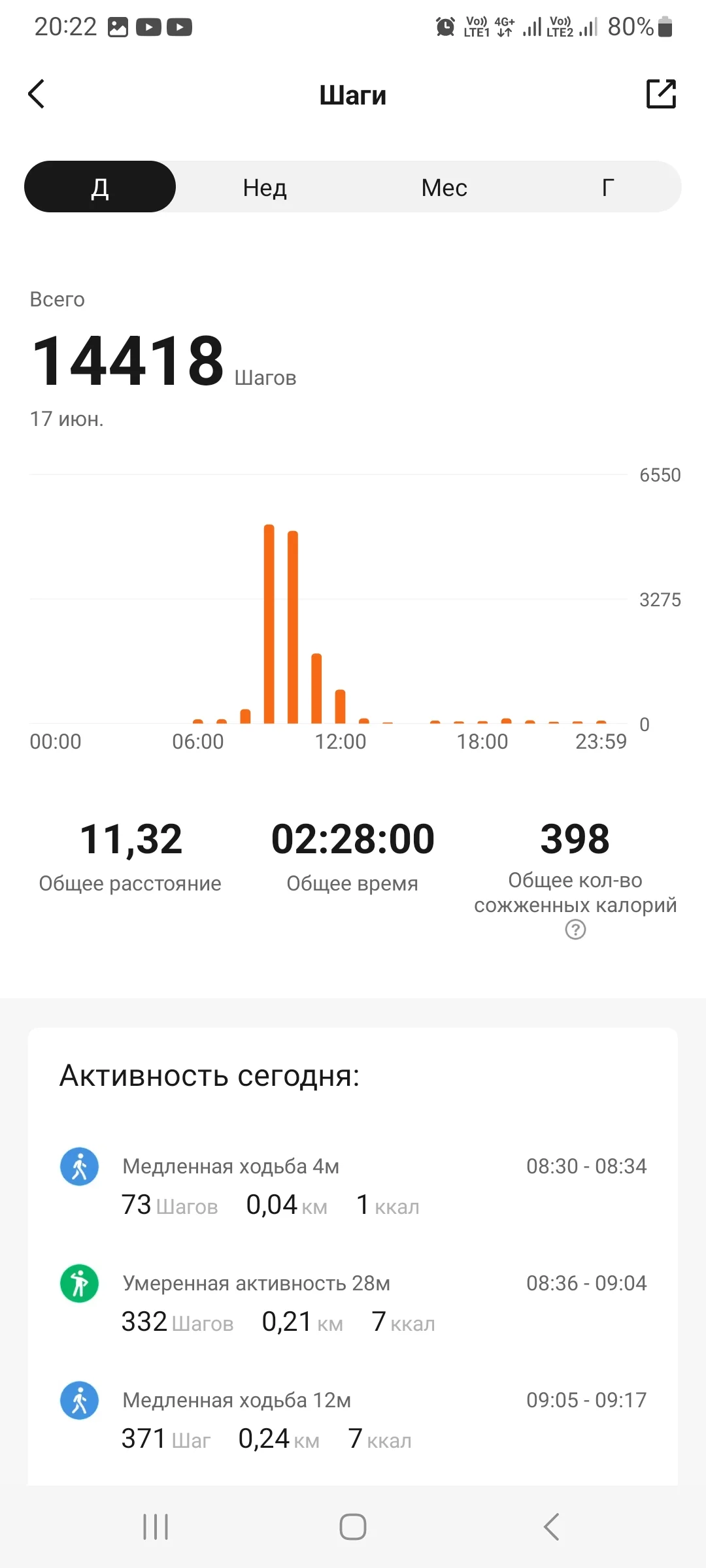Tap the slow walking icon for 09:05 session

78,1400
